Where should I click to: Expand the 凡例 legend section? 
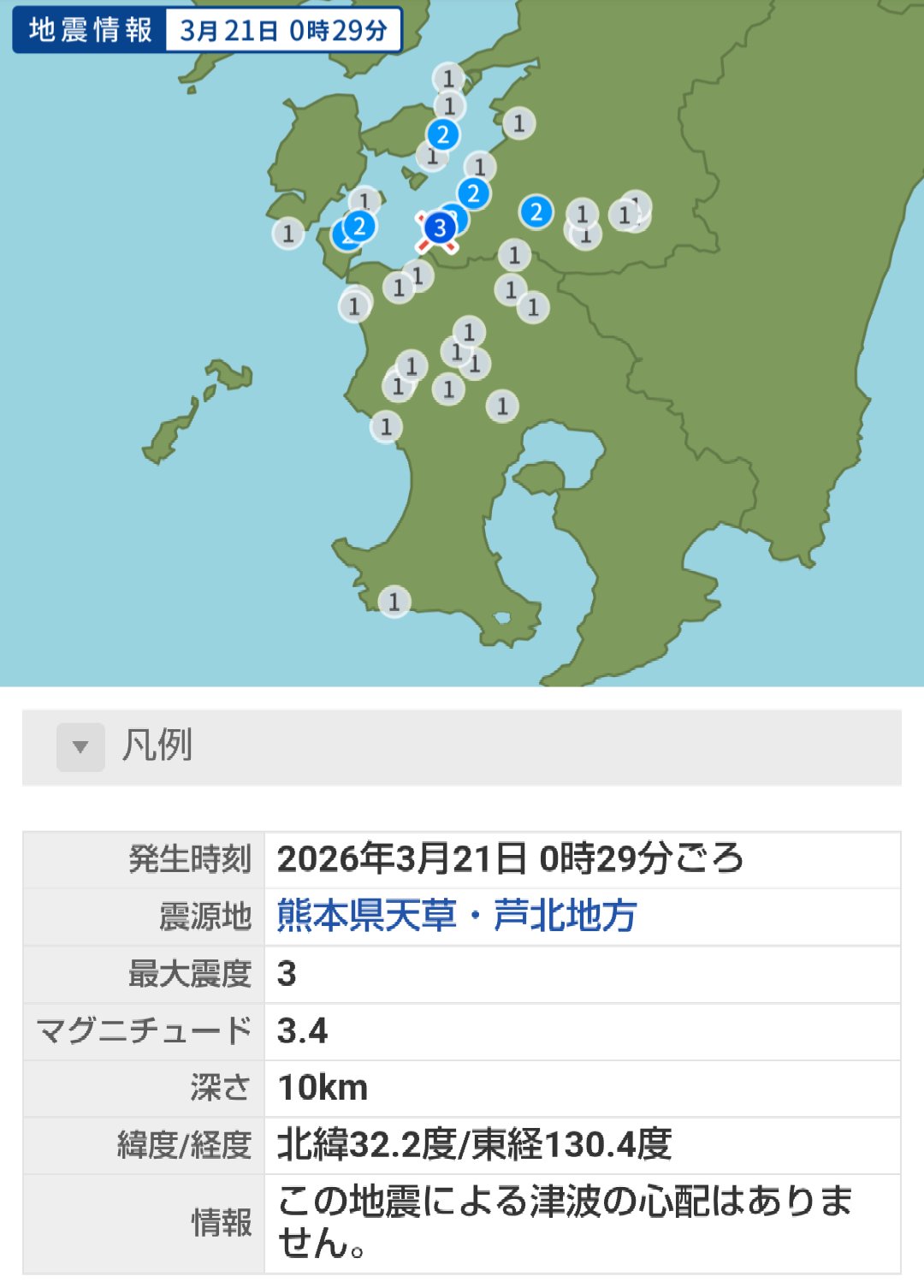[81, 747]
